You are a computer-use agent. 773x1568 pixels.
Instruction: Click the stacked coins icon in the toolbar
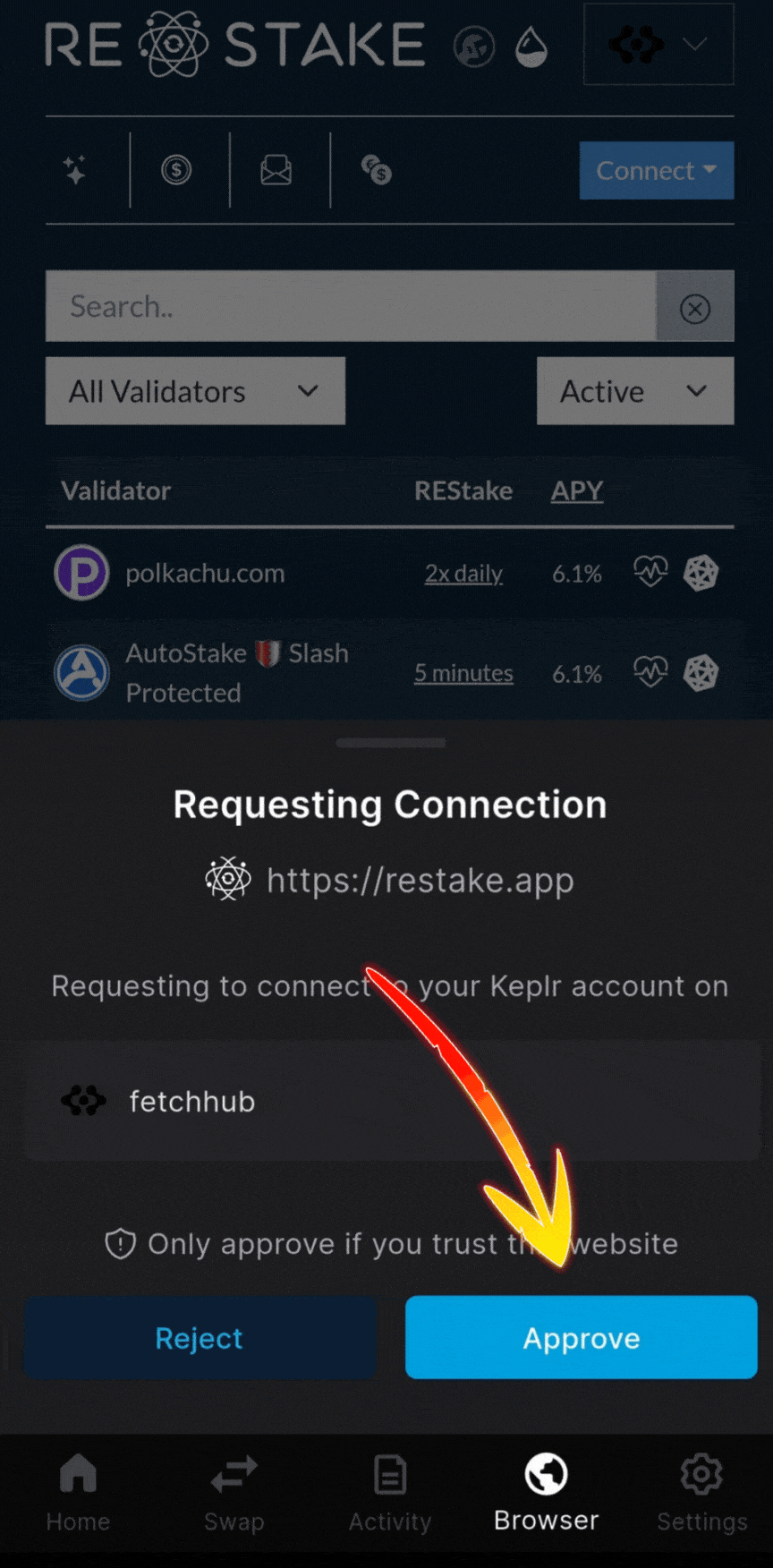(377, 170)
